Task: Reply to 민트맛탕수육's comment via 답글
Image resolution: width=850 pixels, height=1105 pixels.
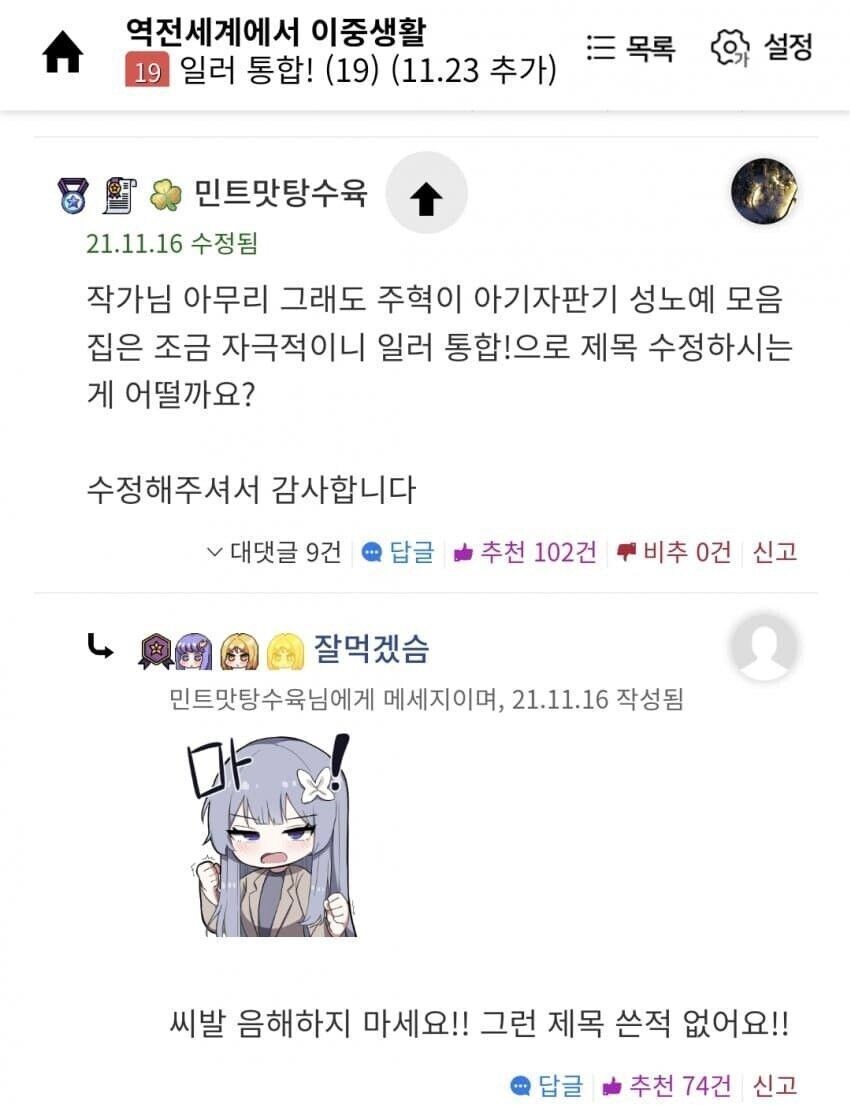Action: (398, 551)
